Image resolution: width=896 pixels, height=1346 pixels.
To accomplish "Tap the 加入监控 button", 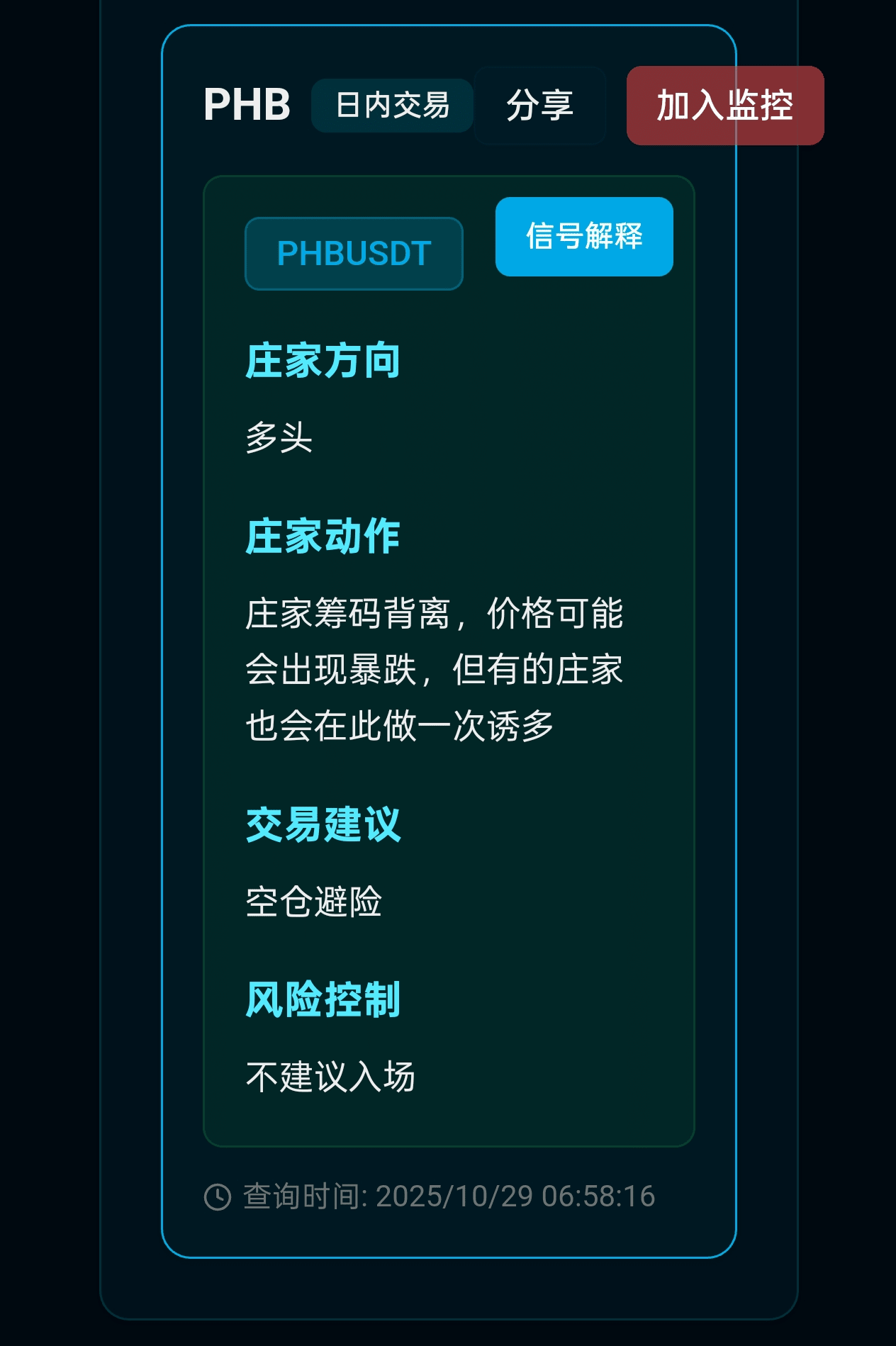I will [x=724, y=106].
